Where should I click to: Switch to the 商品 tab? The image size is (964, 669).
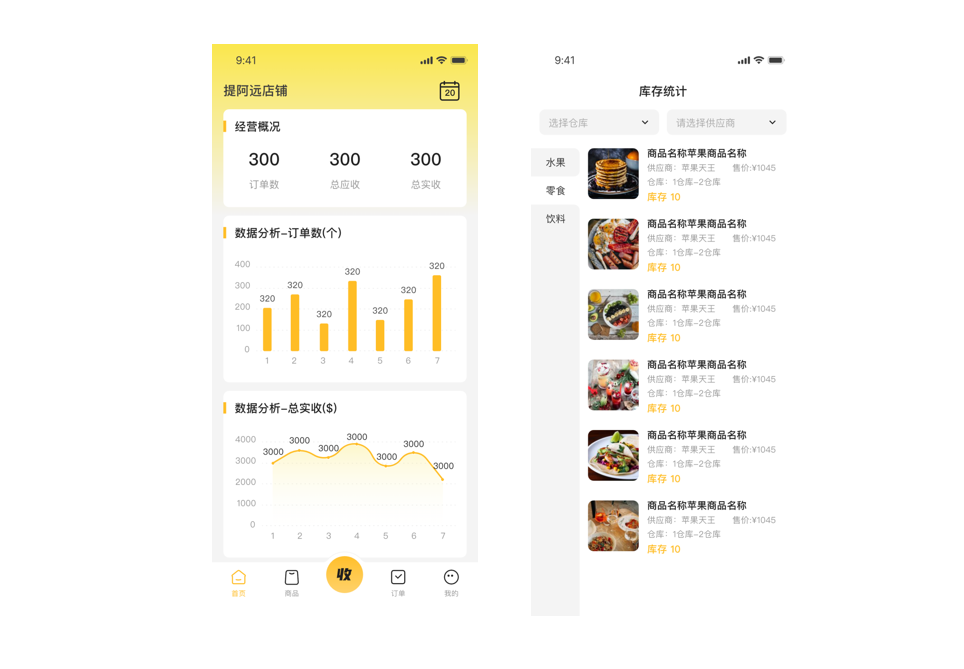click(291, 582)
